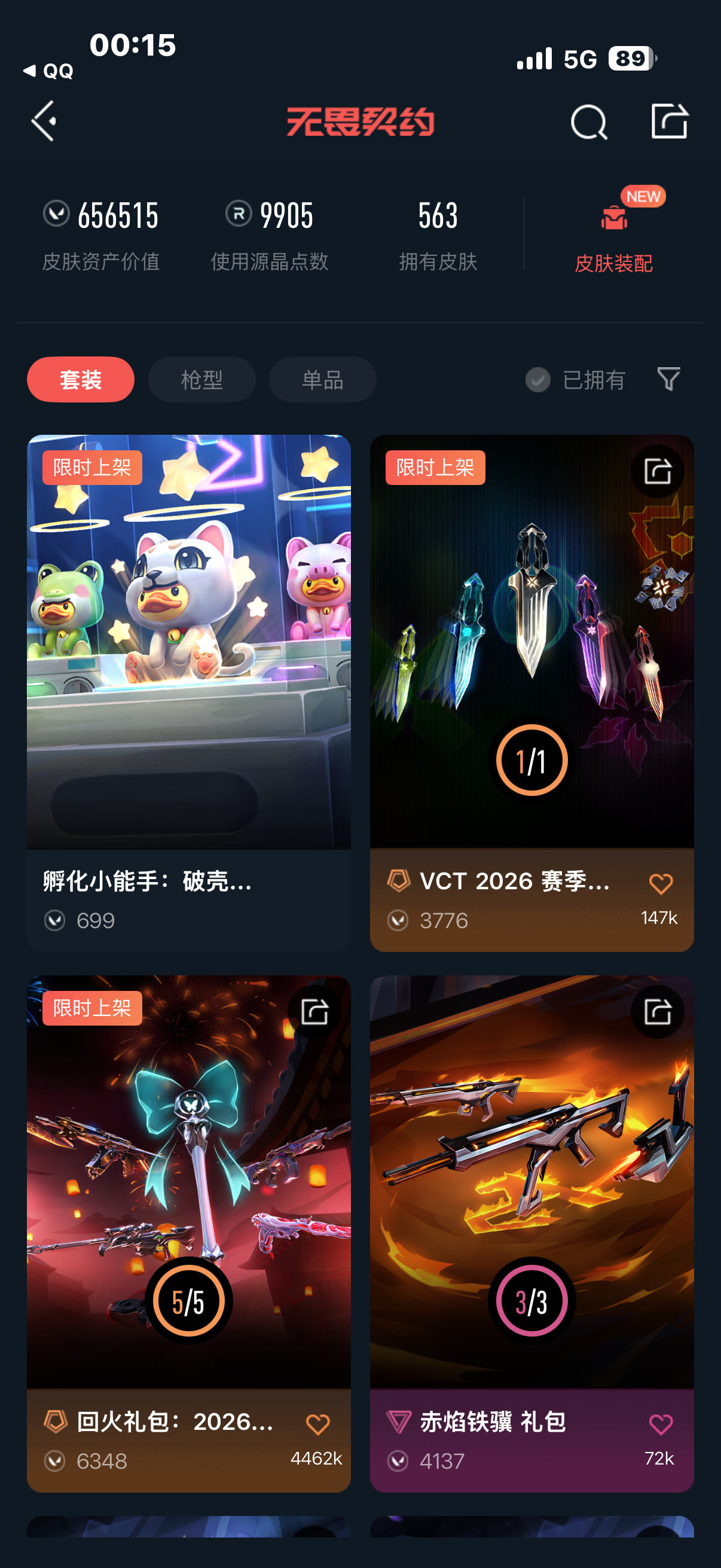Return to QQ via the status bar
Screen dimensions: 721x1568
(48, 71)
